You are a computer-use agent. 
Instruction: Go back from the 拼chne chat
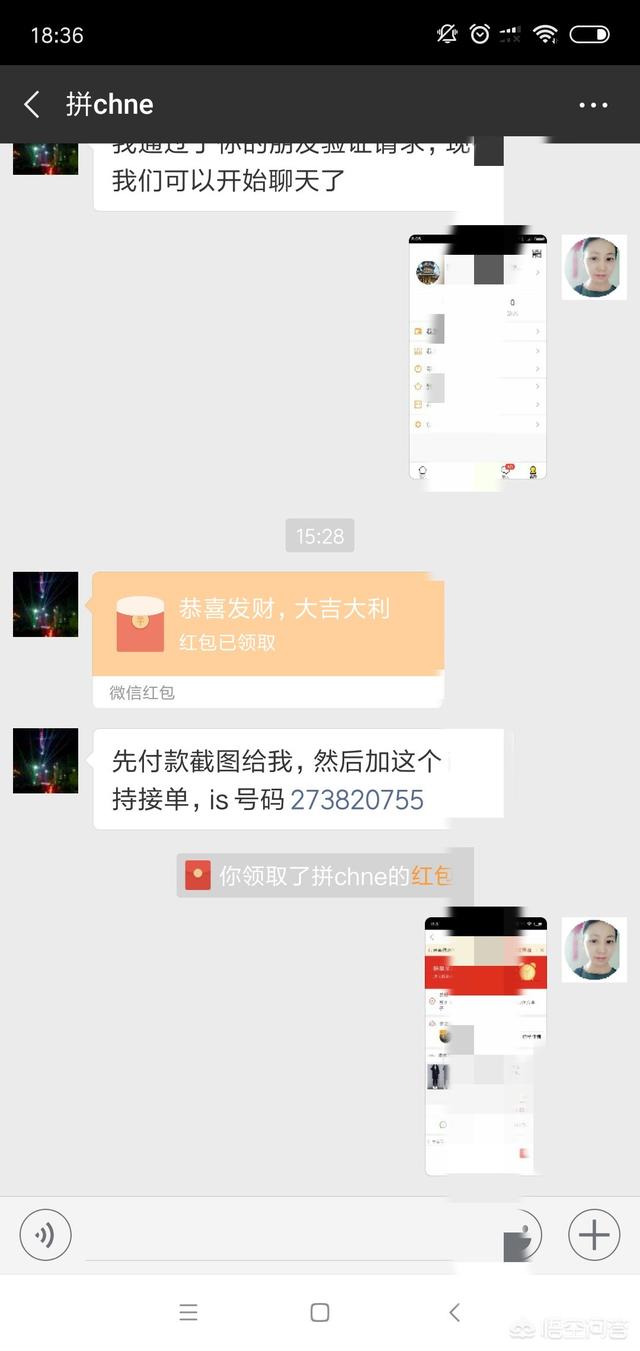(32, 104)
